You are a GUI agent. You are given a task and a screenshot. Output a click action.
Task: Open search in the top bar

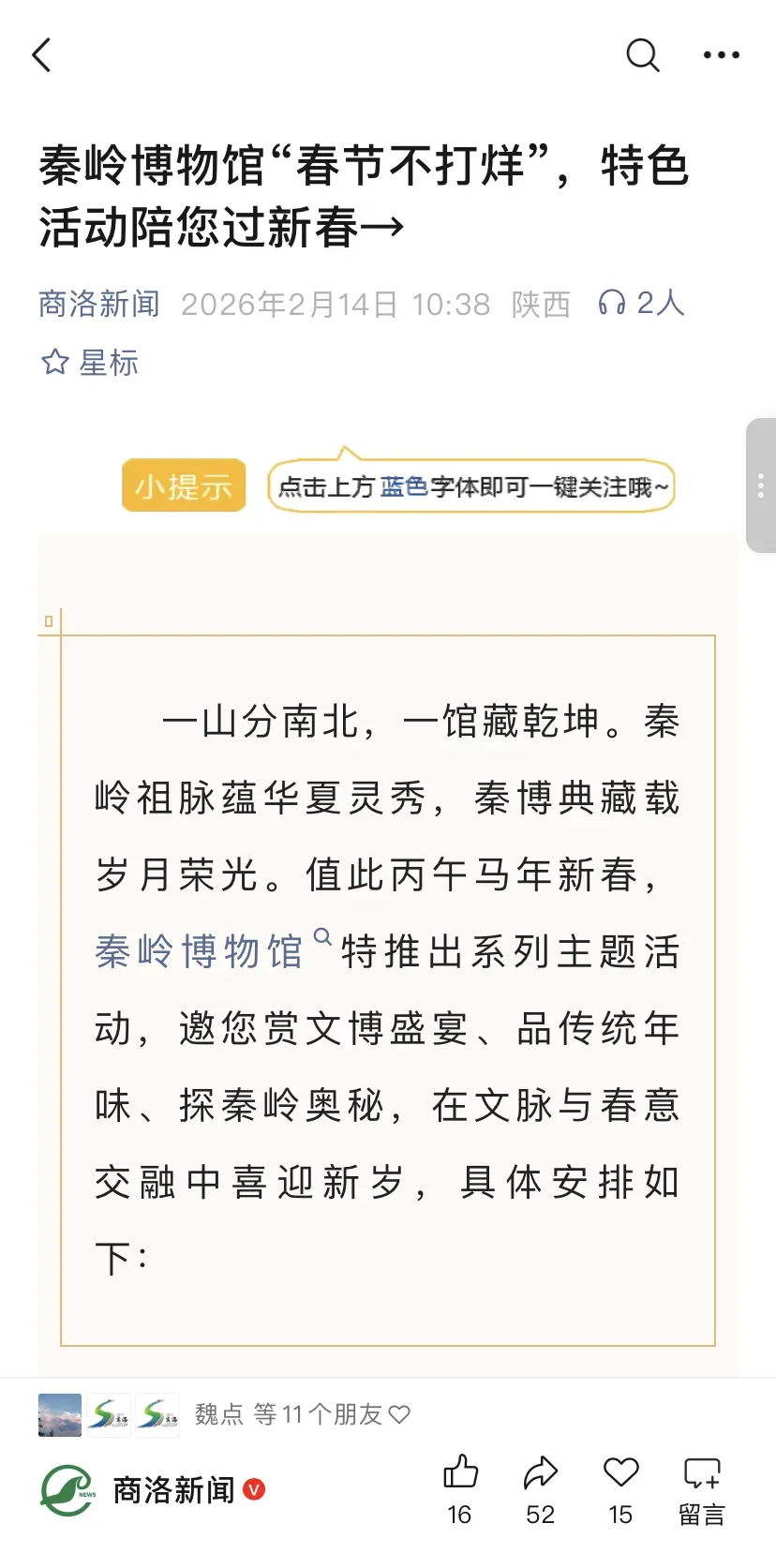click(x=642, y=55)
